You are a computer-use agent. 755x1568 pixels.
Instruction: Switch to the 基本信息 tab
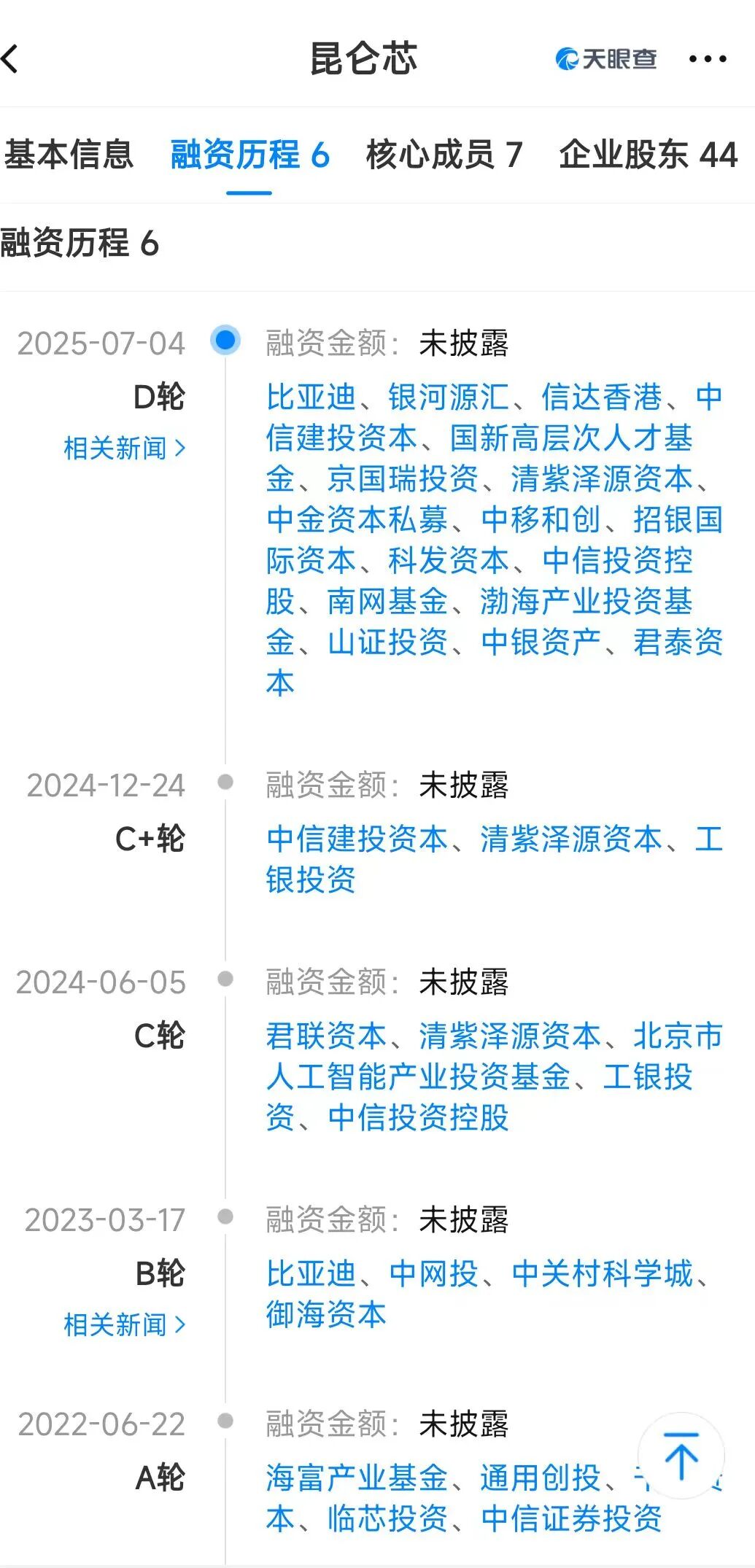pyautogui.click(x=69, y=155)
